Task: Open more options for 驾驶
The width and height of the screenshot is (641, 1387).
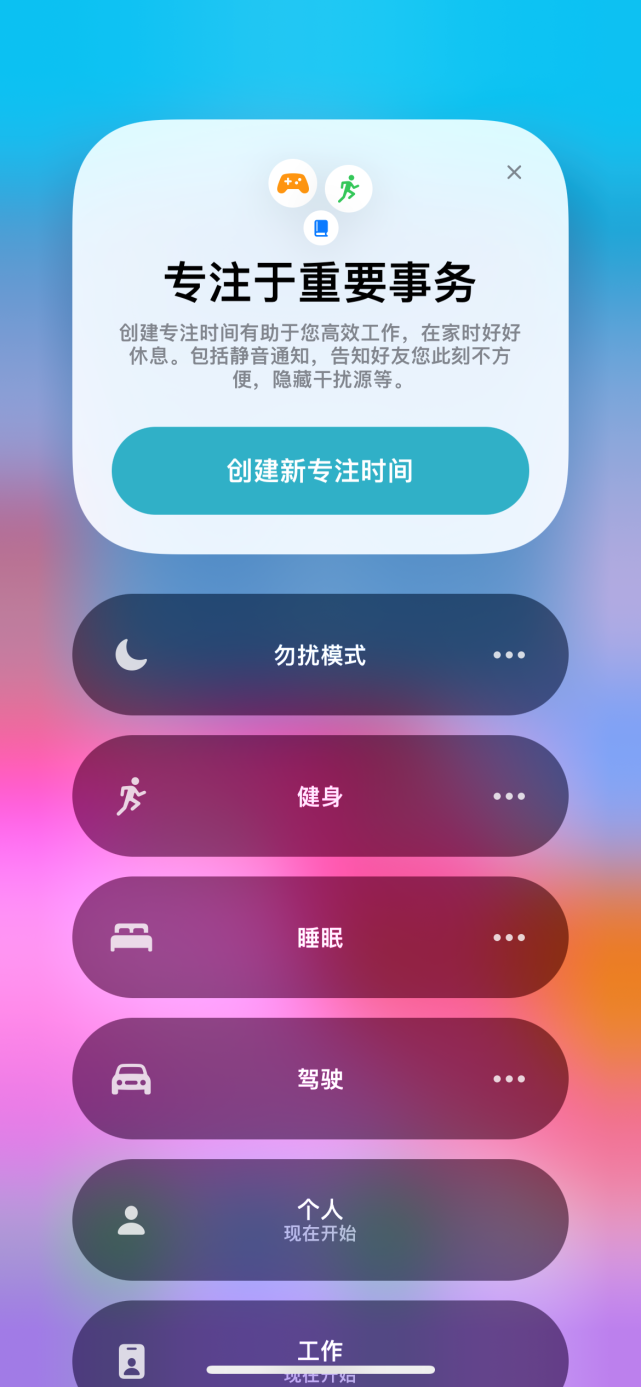Action: pyautogui.click(x=509, y=1079)
